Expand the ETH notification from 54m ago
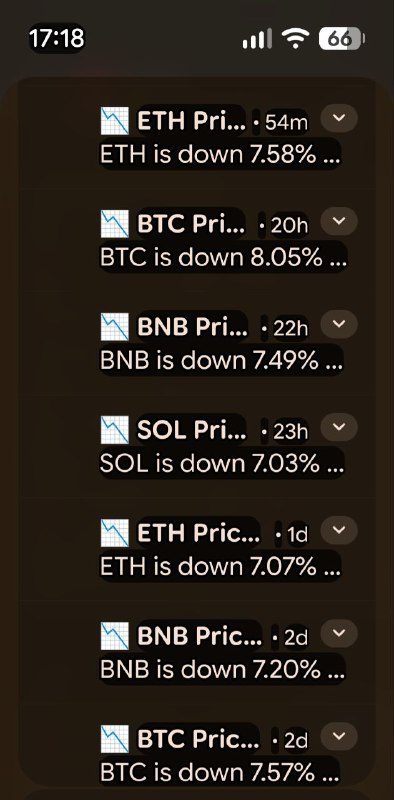The width and height of the screenshot is (394, 800). point(339,118)
